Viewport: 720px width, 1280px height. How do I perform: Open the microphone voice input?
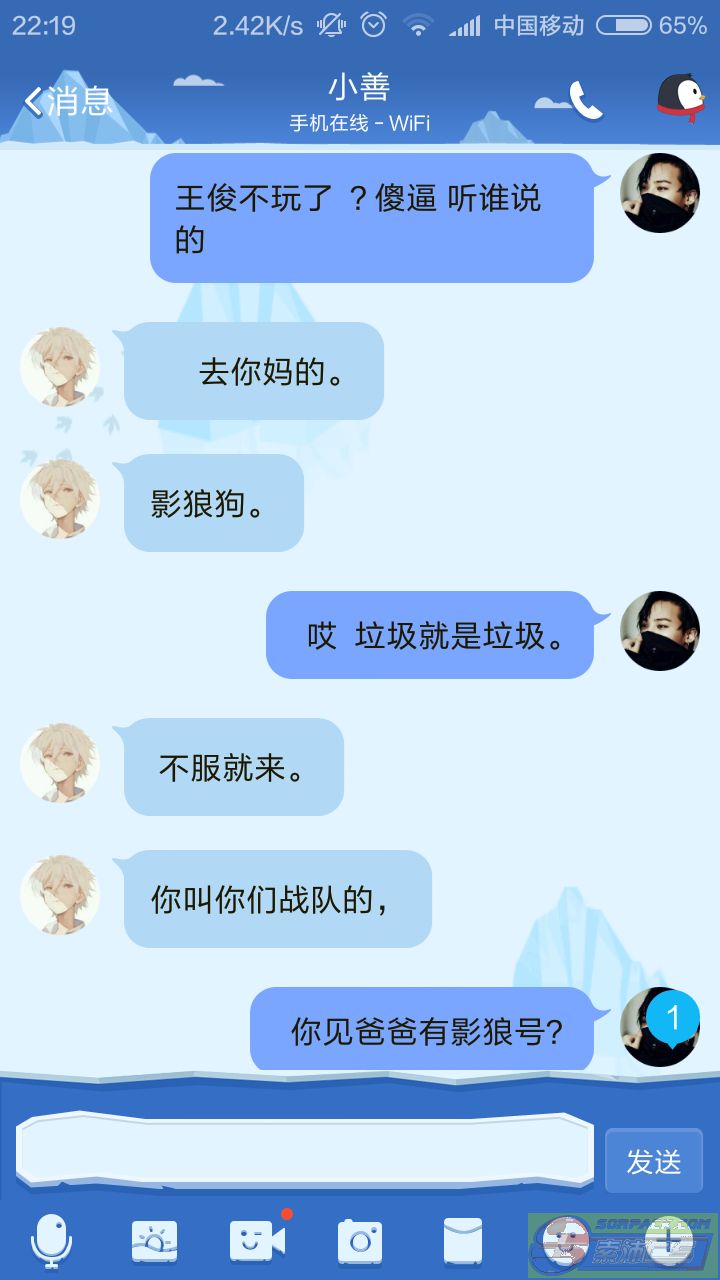pyautogui.click(x=51, y=1240)
